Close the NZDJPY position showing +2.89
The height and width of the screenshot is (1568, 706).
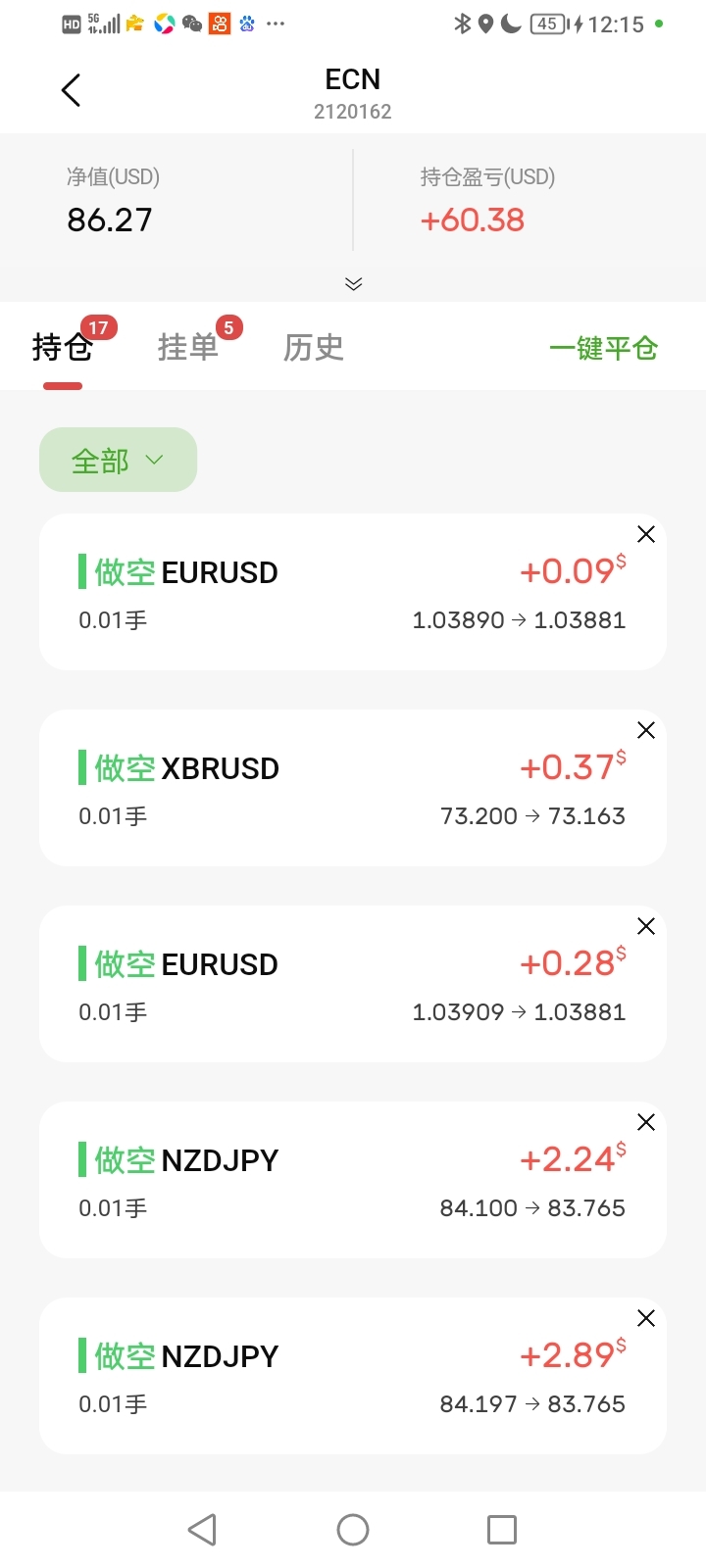pyautogui.click(x=646, y=1318)
